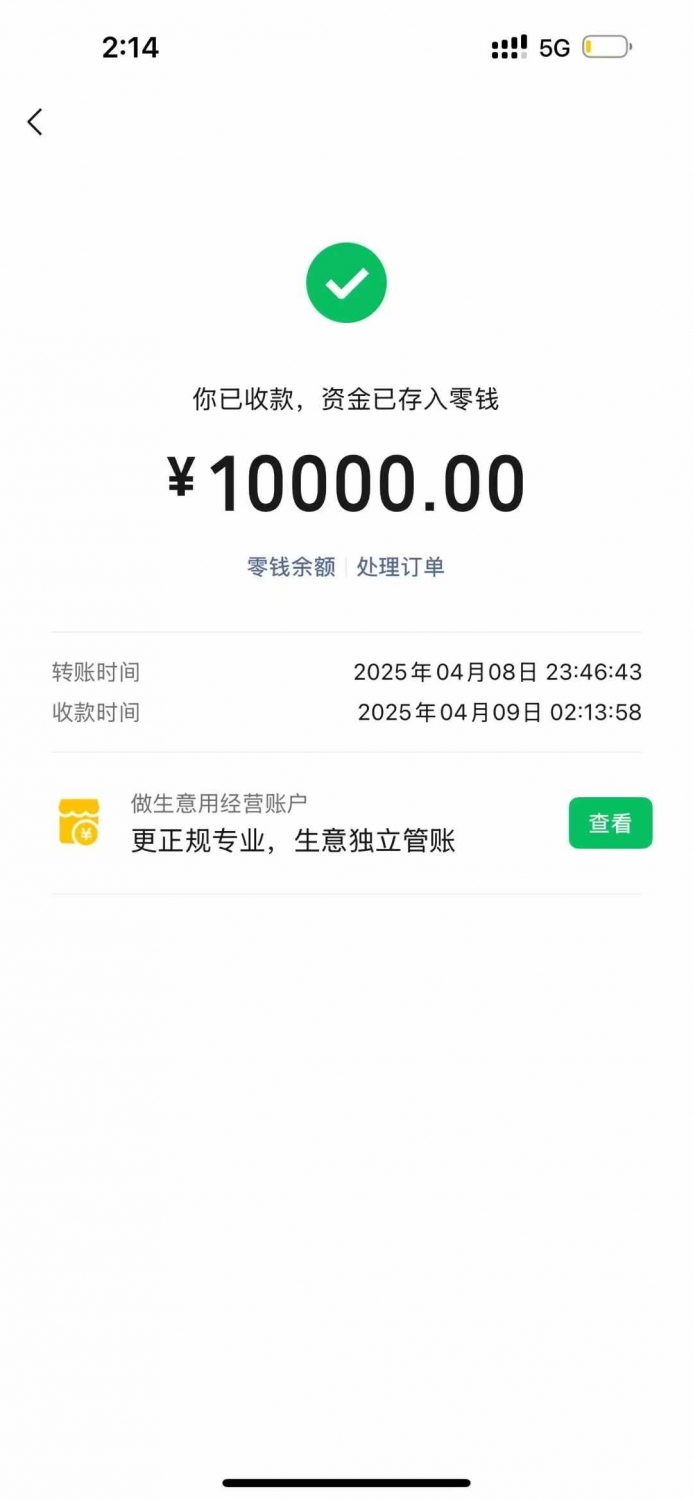Tap the green 查看 button
Screen dimensions: 693x1500
point(610,823)
